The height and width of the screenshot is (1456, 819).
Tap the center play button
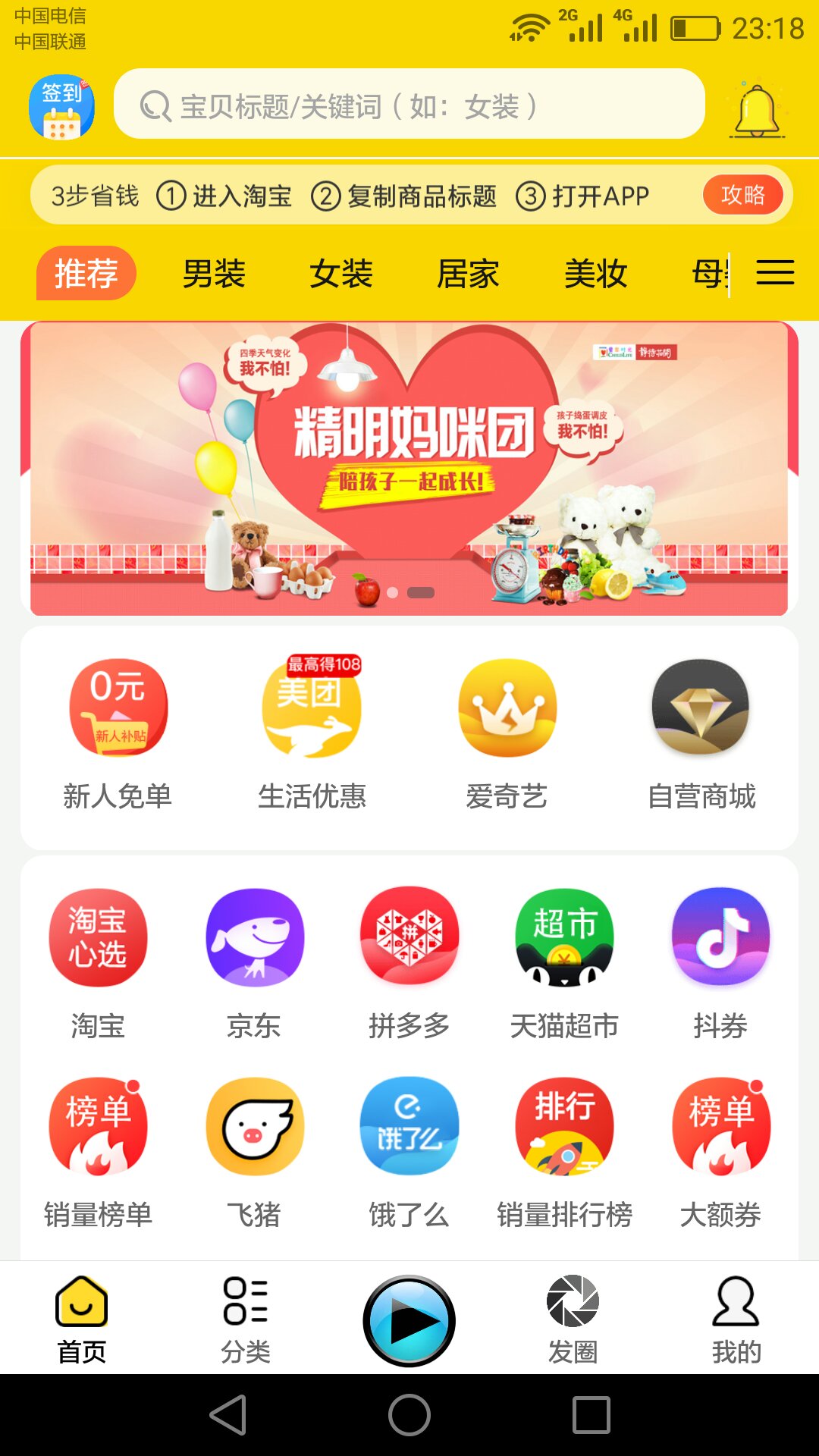[409, 1321]
